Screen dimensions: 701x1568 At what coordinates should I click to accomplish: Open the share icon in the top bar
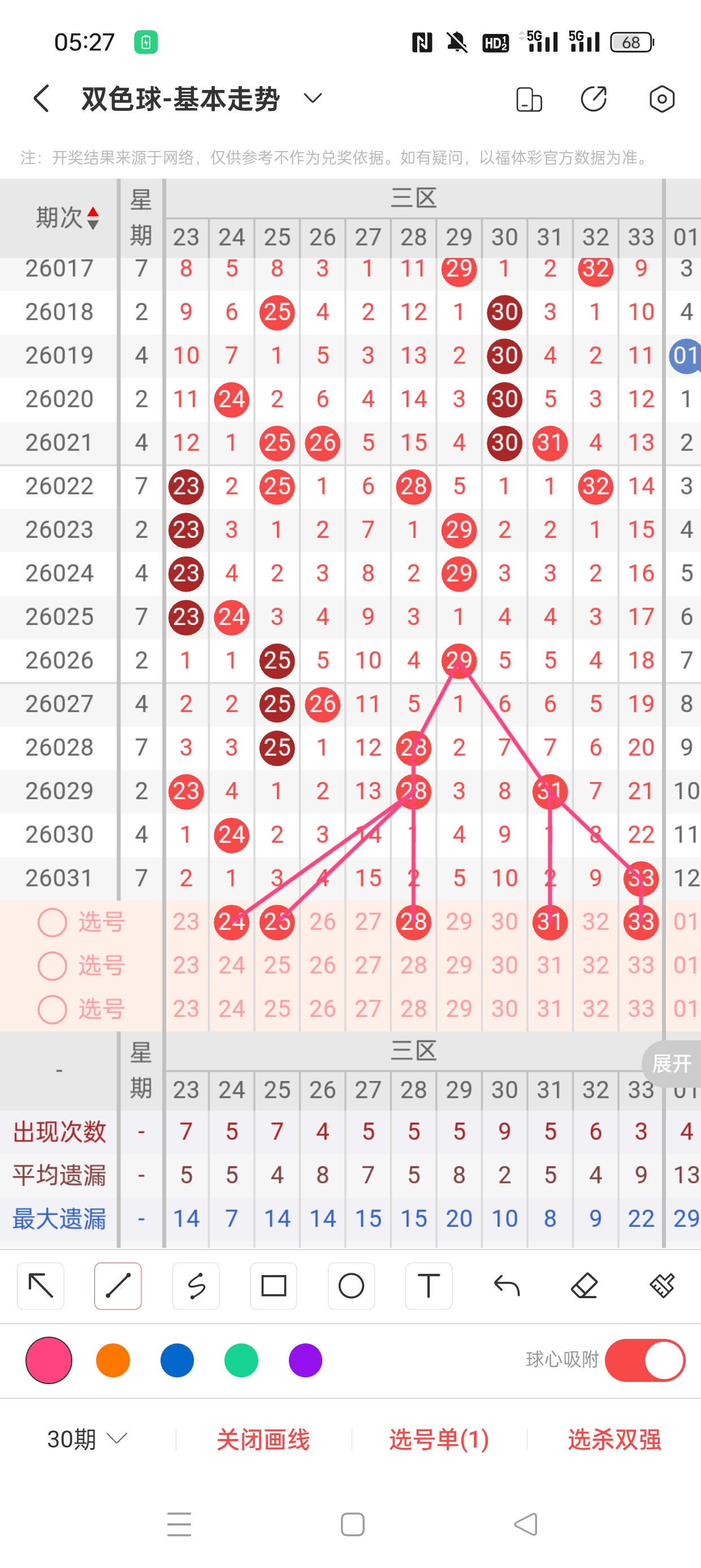[593, 98]
